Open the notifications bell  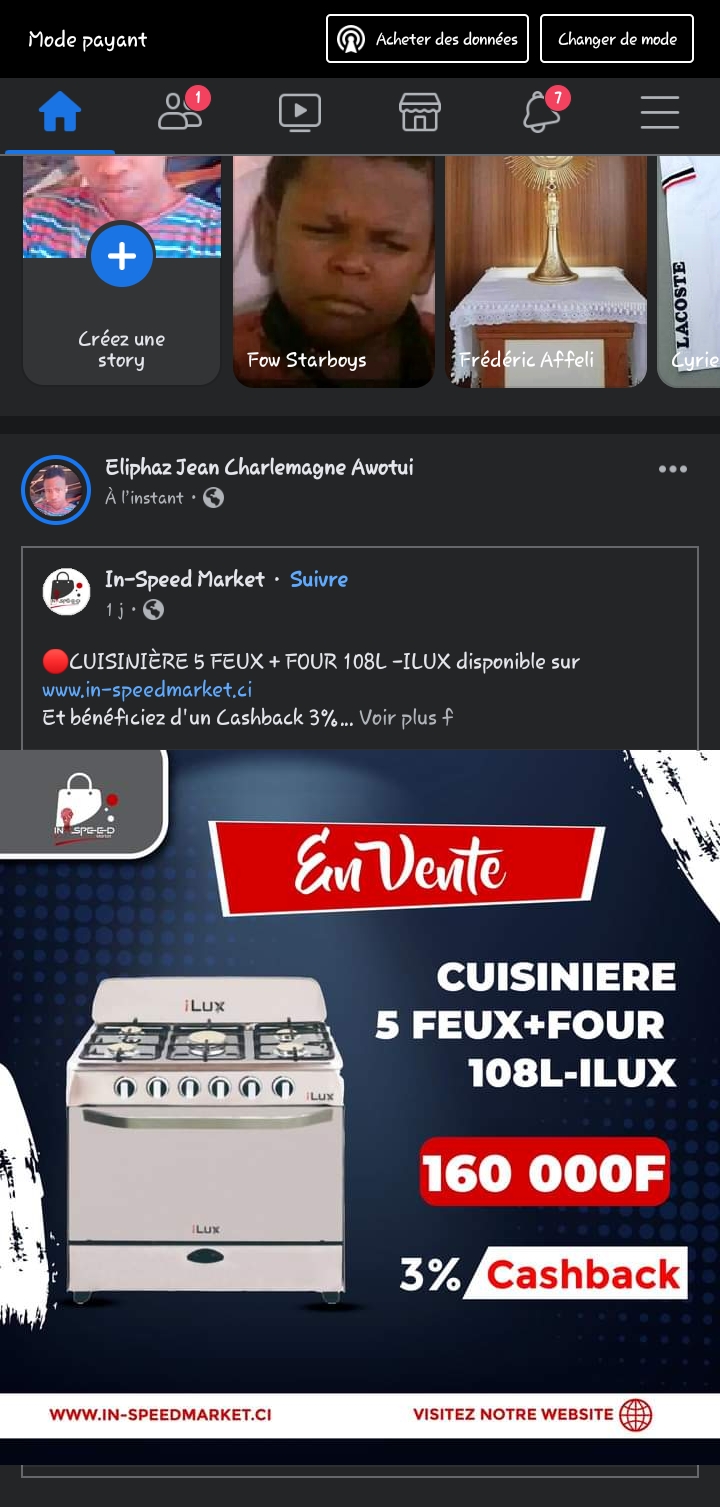click(541, 113)
